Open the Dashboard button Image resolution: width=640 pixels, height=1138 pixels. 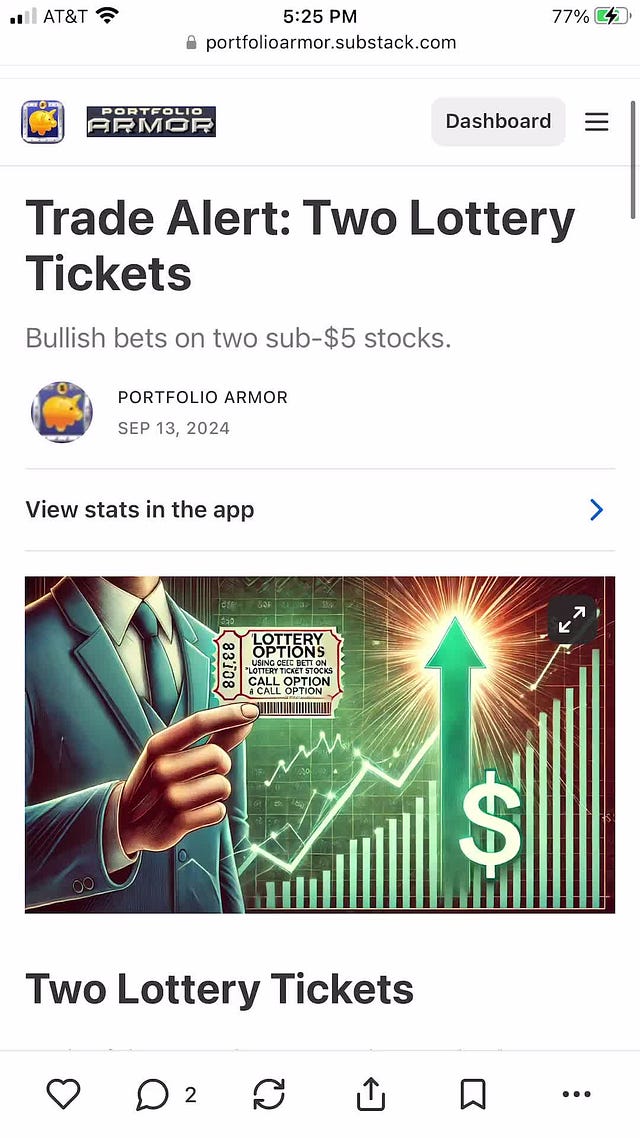tap(498, 122)
